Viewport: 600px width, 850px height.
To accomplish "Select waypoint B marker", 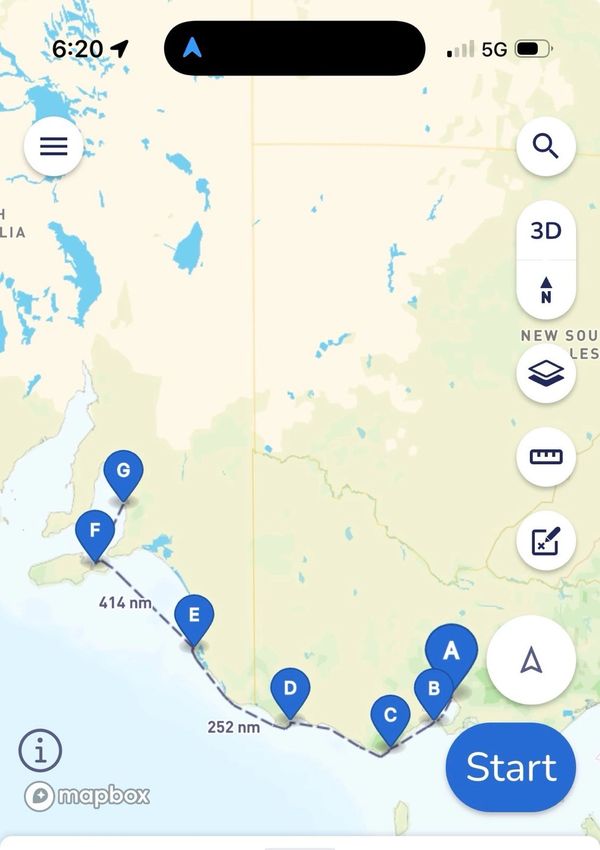I will (434, 688).
